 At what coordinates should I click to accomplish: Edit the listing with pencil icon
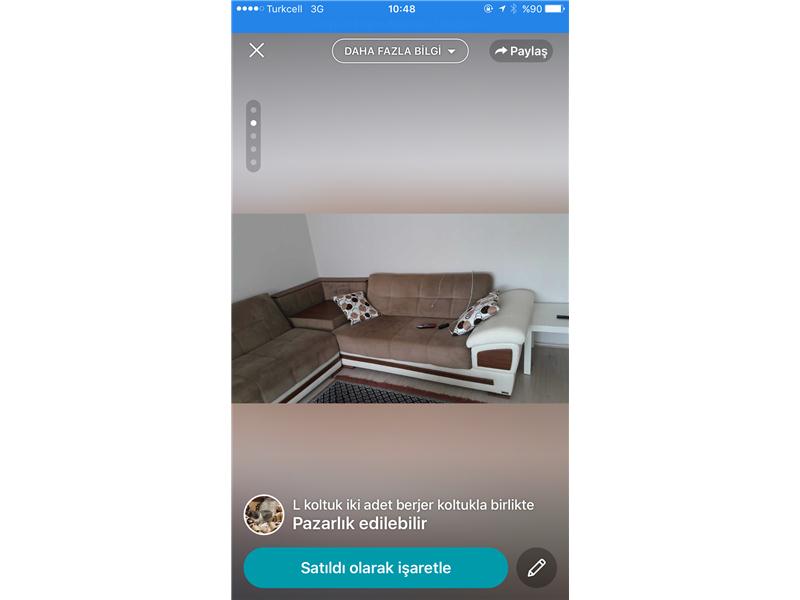coord(536,568)
